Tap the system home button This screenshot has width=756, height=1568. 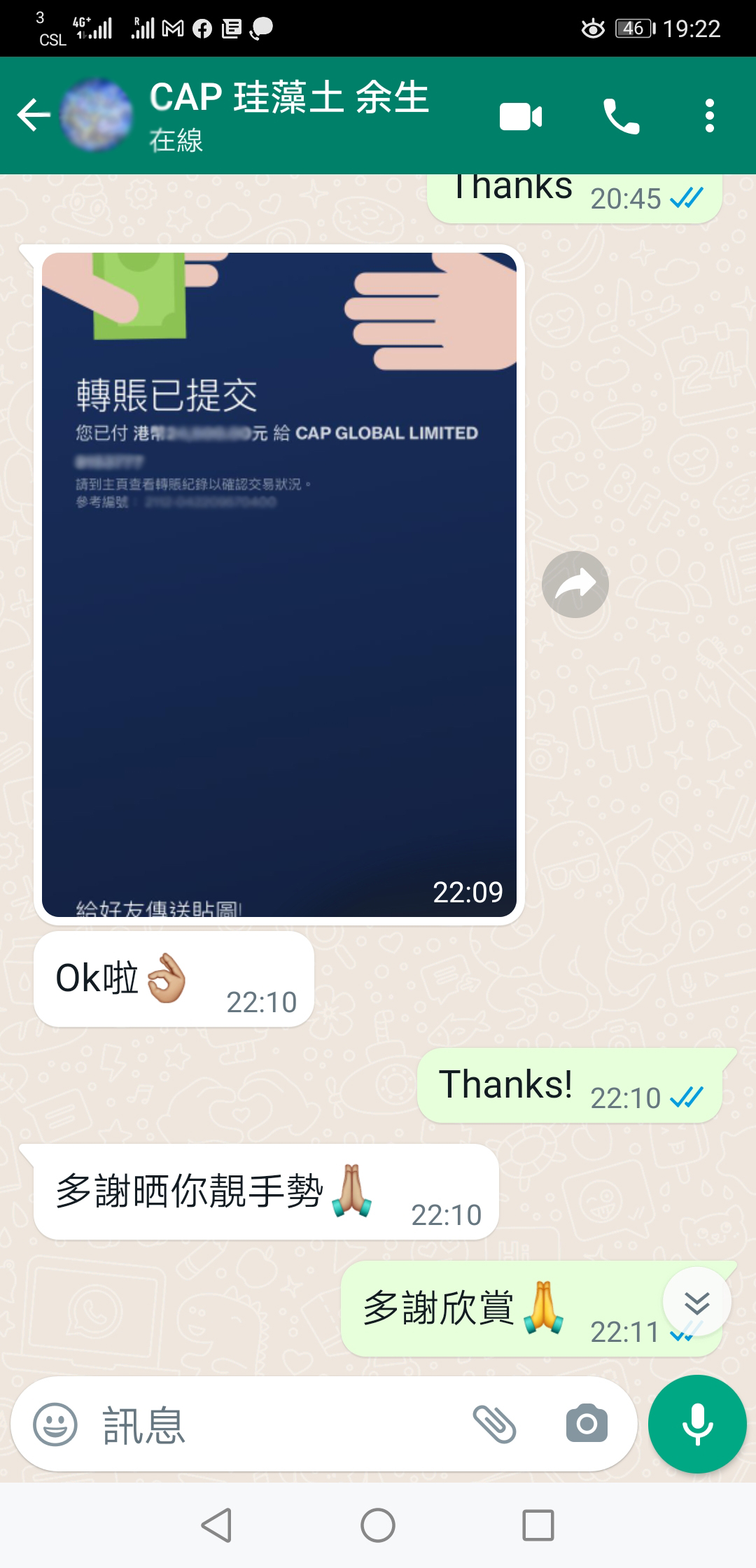[x=378, y=1525]
